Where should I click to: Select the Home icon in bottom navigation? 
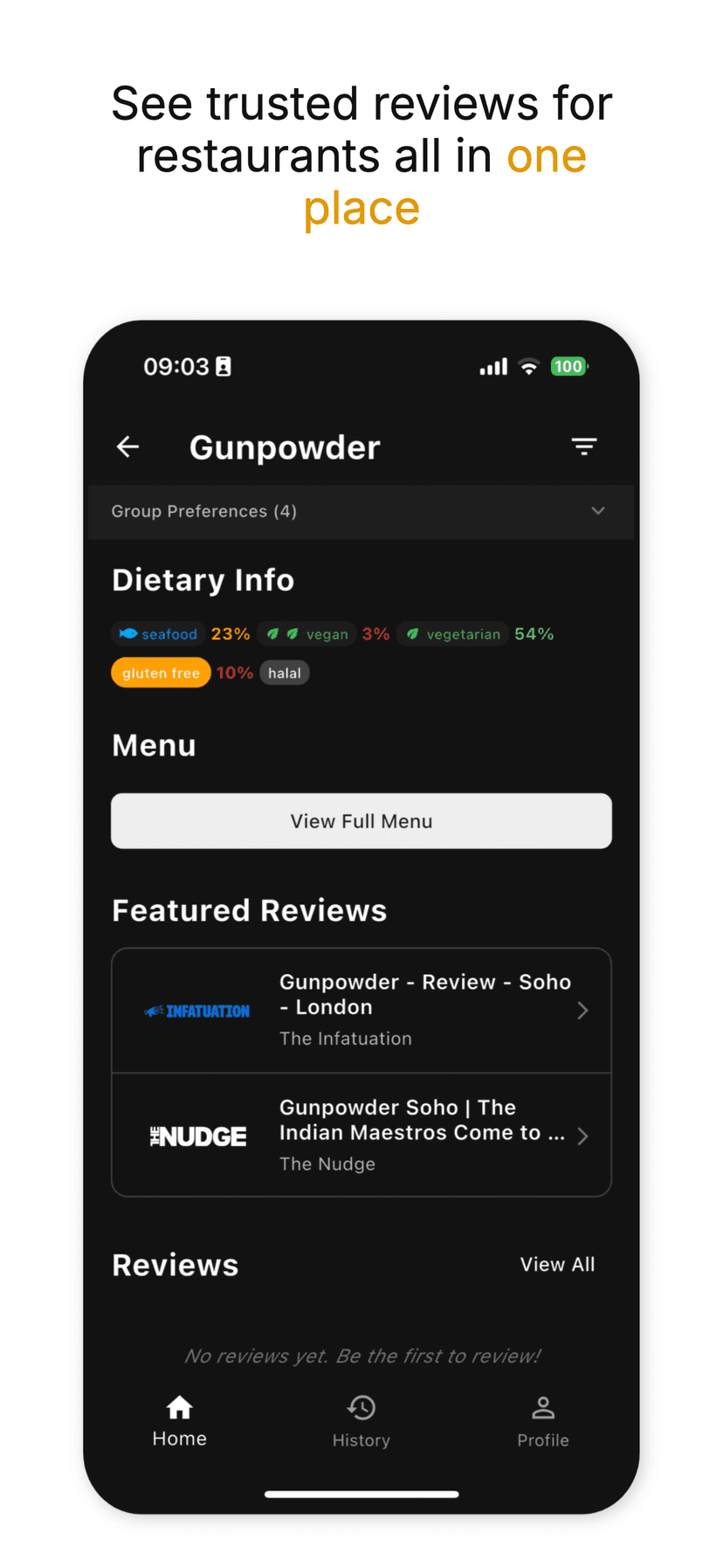179,1407
